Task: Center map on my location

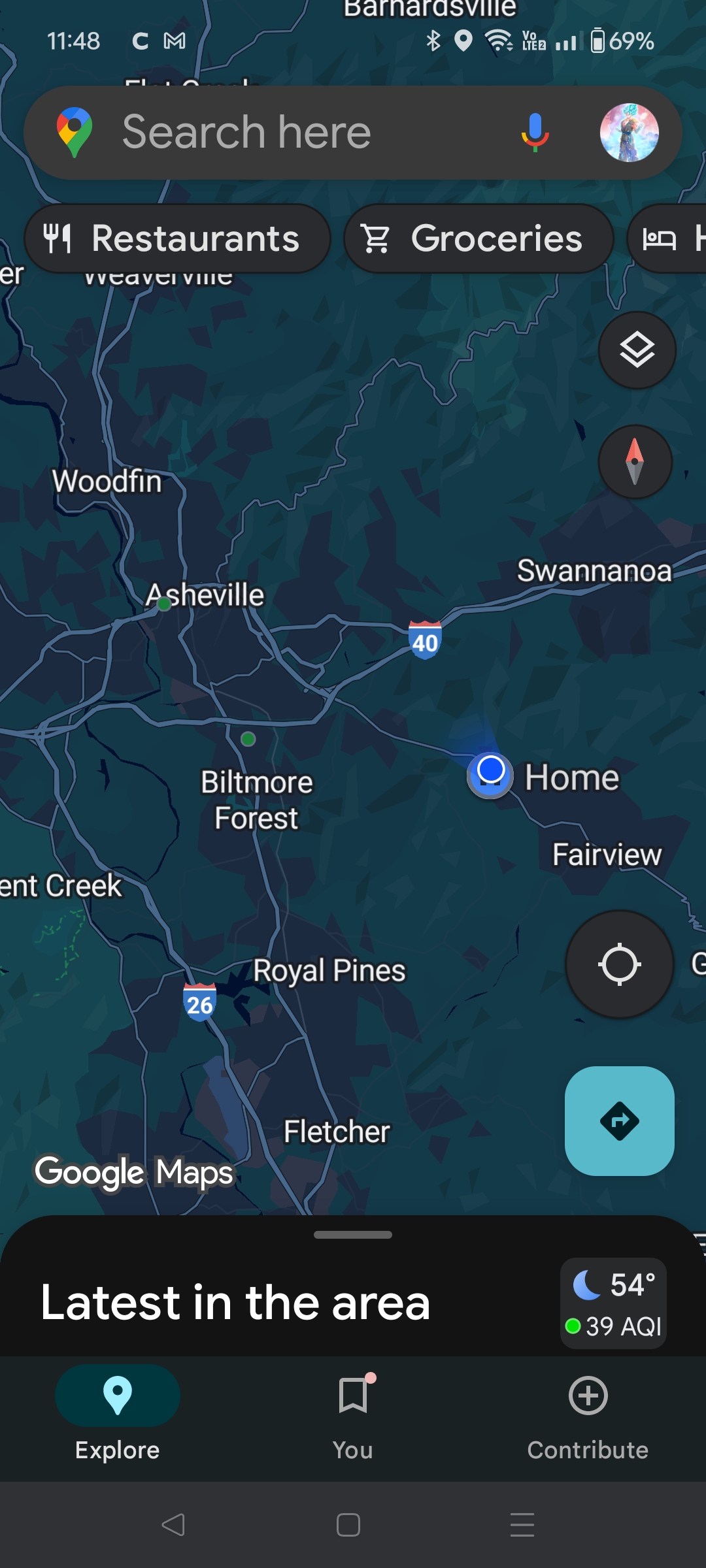Action: 619,964
